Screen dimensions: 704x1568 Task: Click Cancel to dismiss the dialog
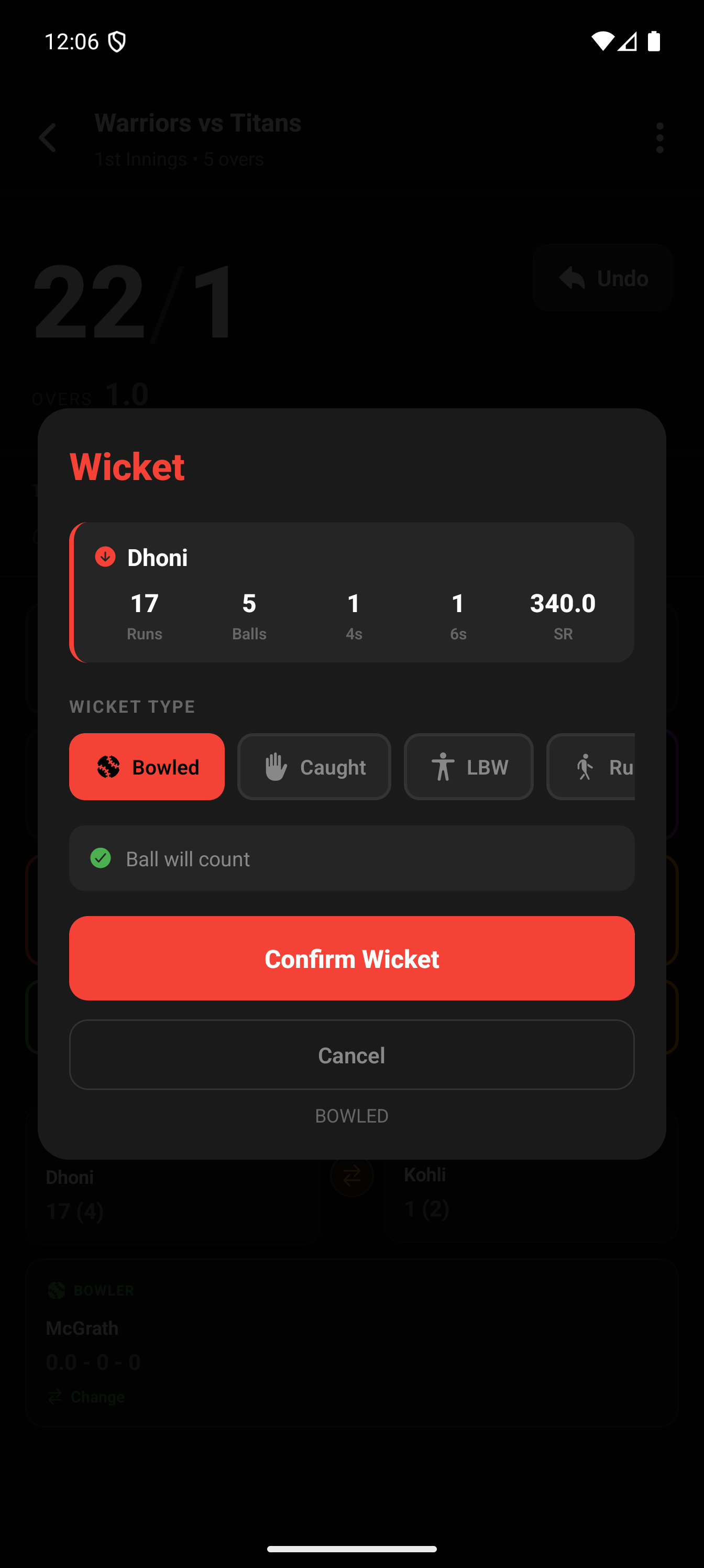(351, 1055)
